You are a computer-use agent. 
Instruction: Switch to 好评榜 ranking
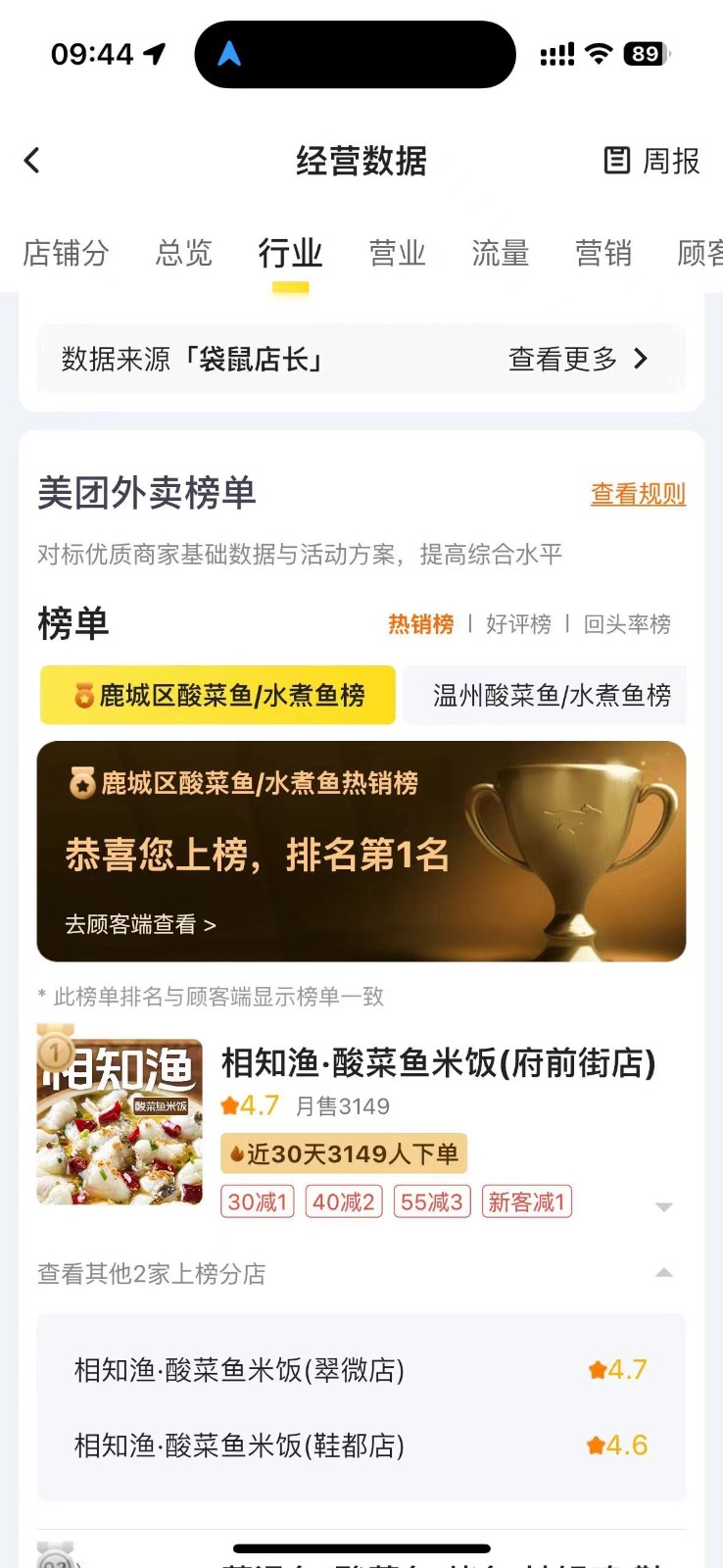pos(518,624)
